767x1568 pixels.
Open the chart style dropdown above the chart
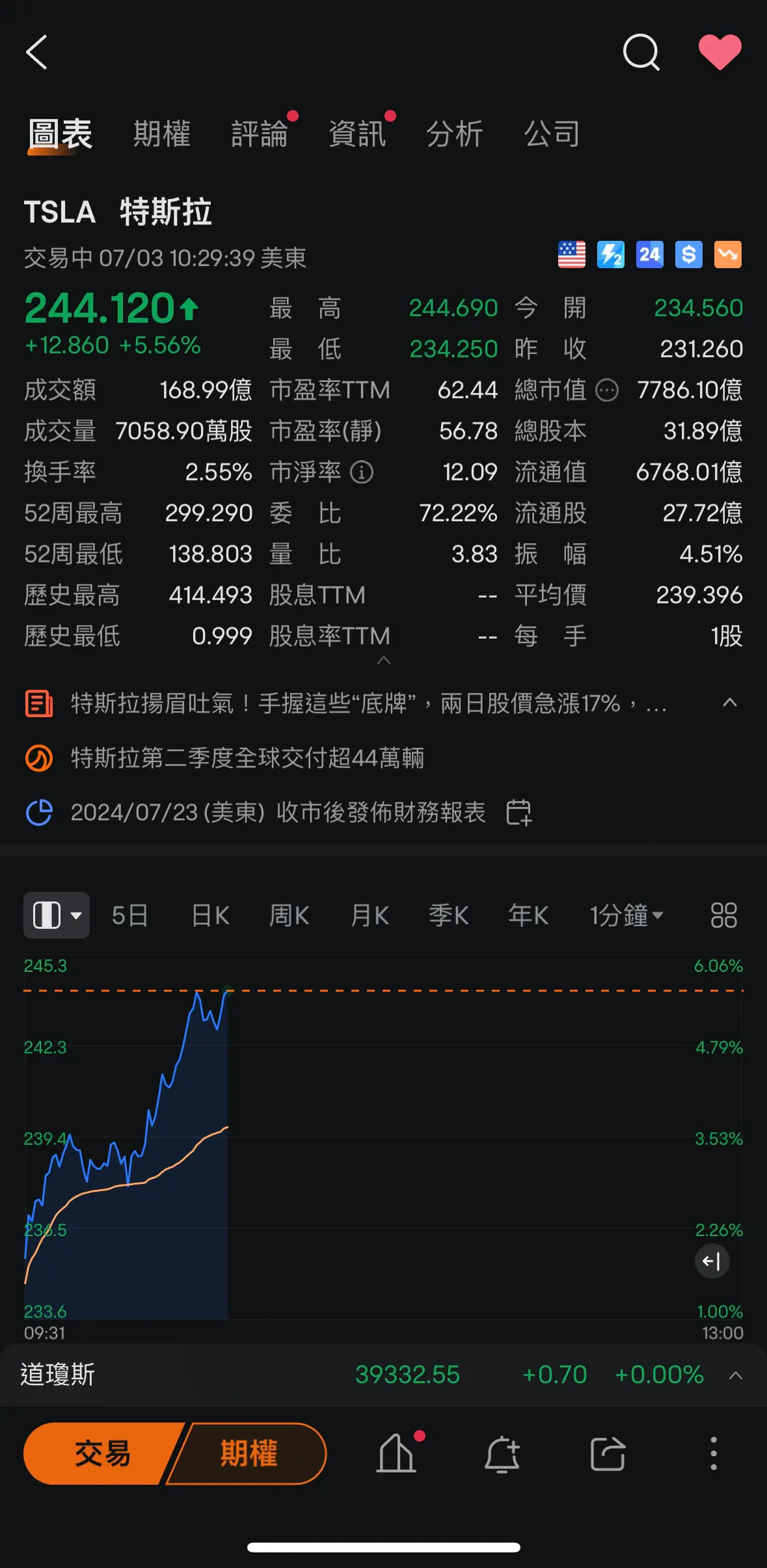pyautogui.click(x=56, y=915)
